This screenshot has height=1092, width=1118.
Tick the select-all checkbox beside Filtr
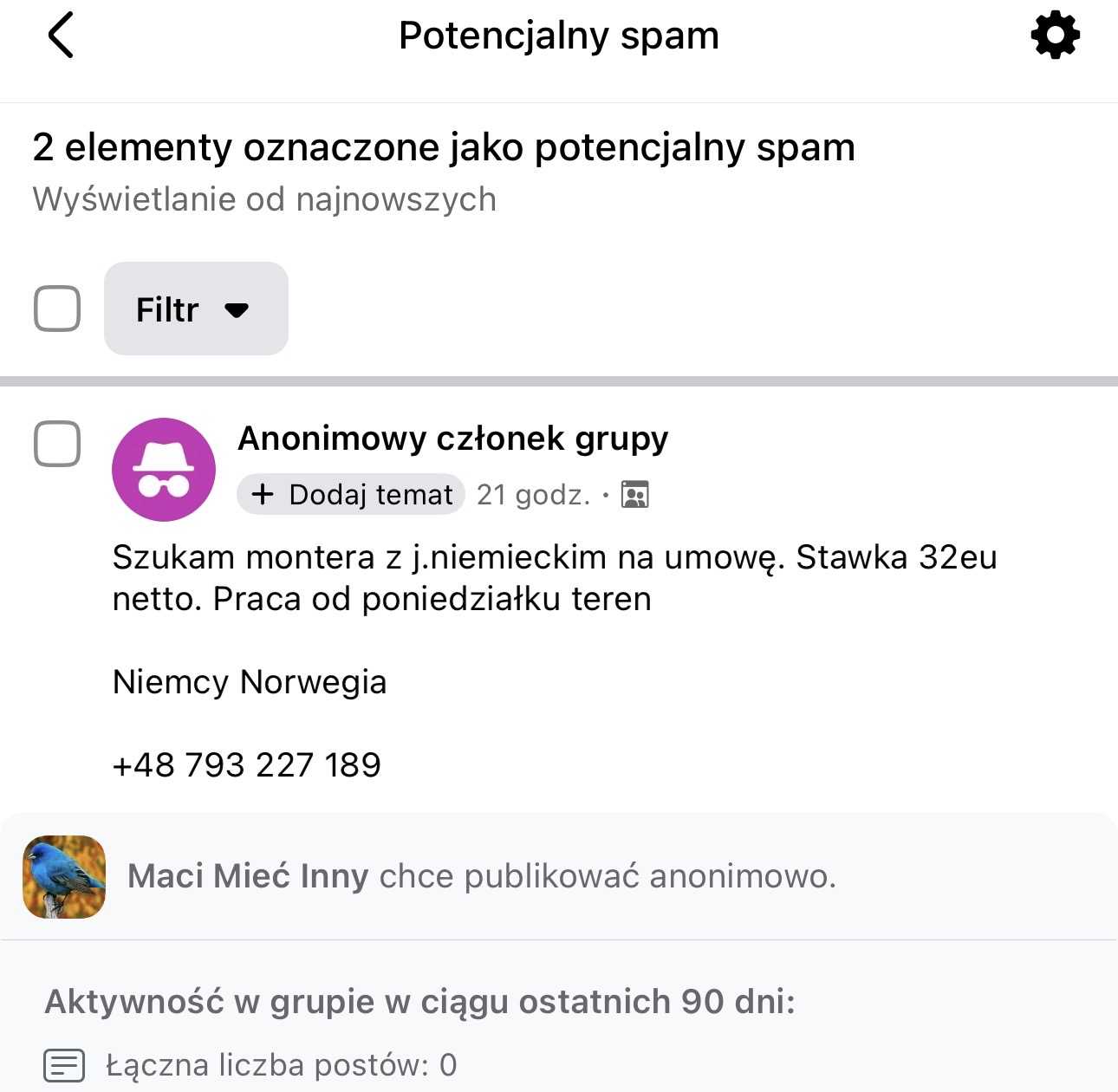click(57, 309)
